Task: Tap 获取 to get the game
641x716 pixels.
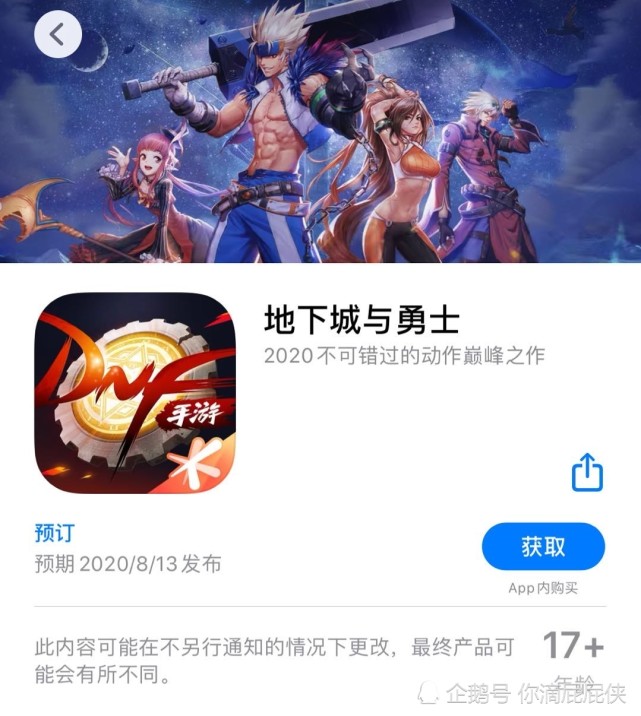Action: [x=543, y=547]
